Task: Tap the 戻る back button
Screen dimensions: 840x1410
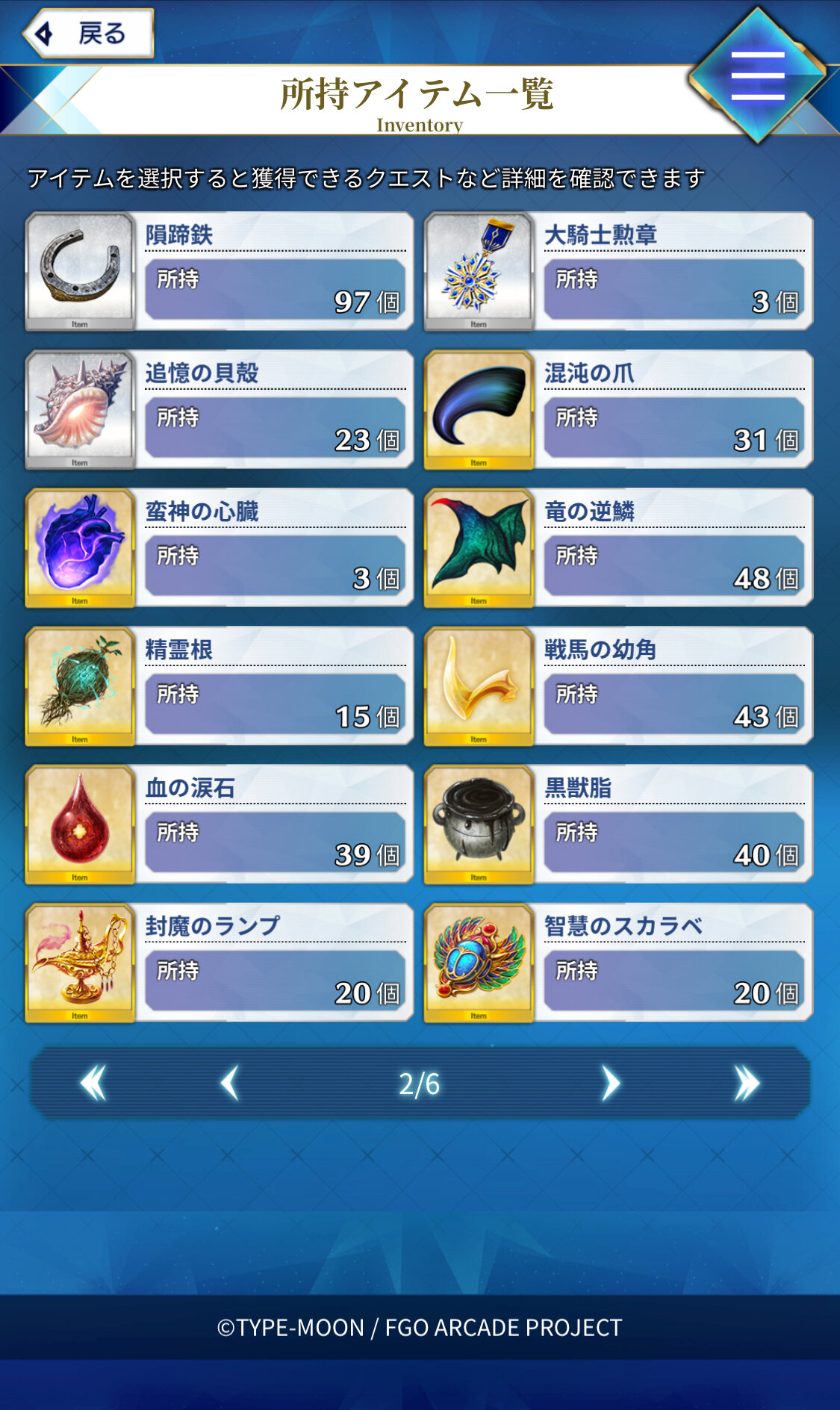Action: [x=88, y=34]
